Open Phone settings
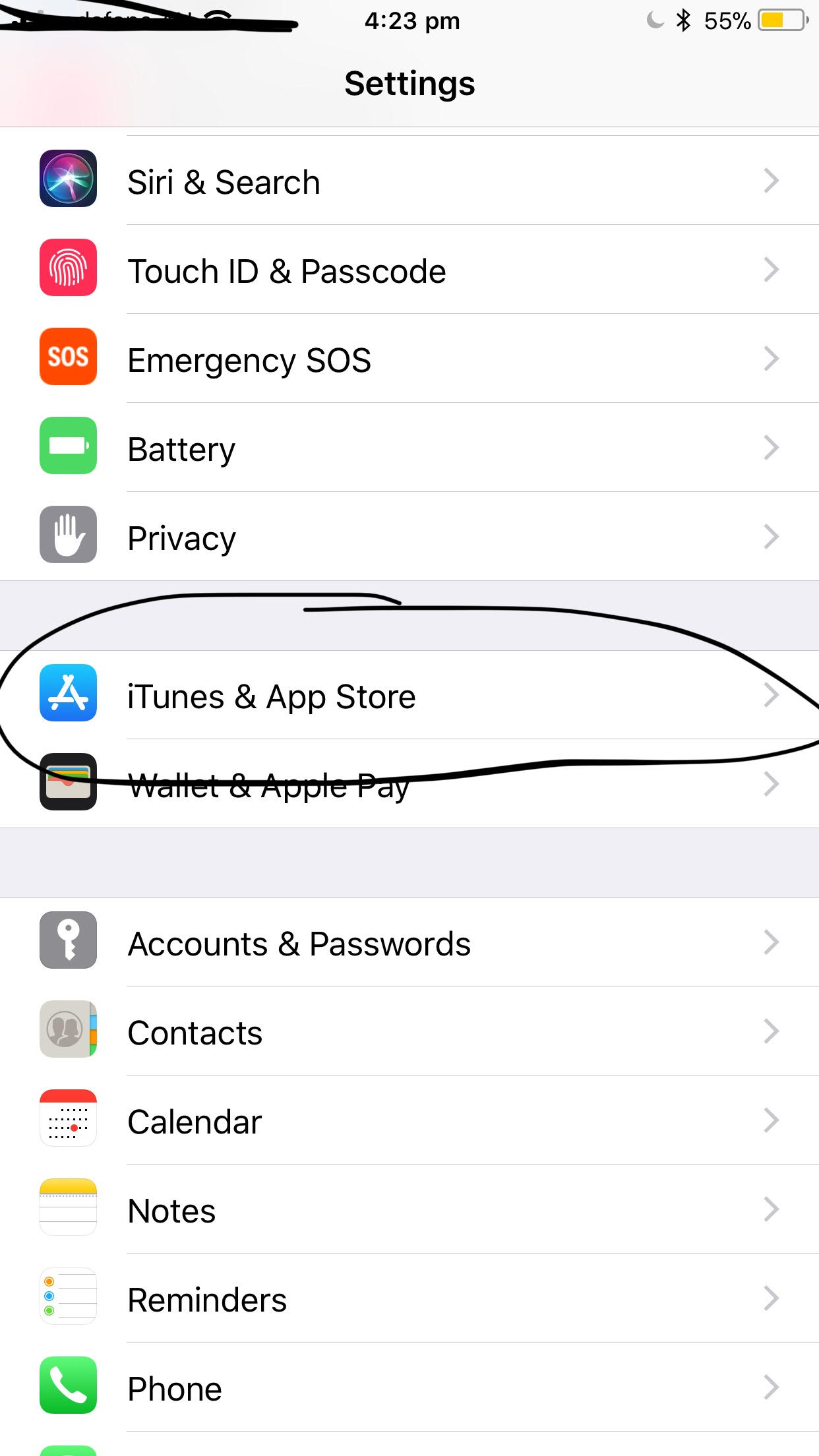 [409, 1388]
